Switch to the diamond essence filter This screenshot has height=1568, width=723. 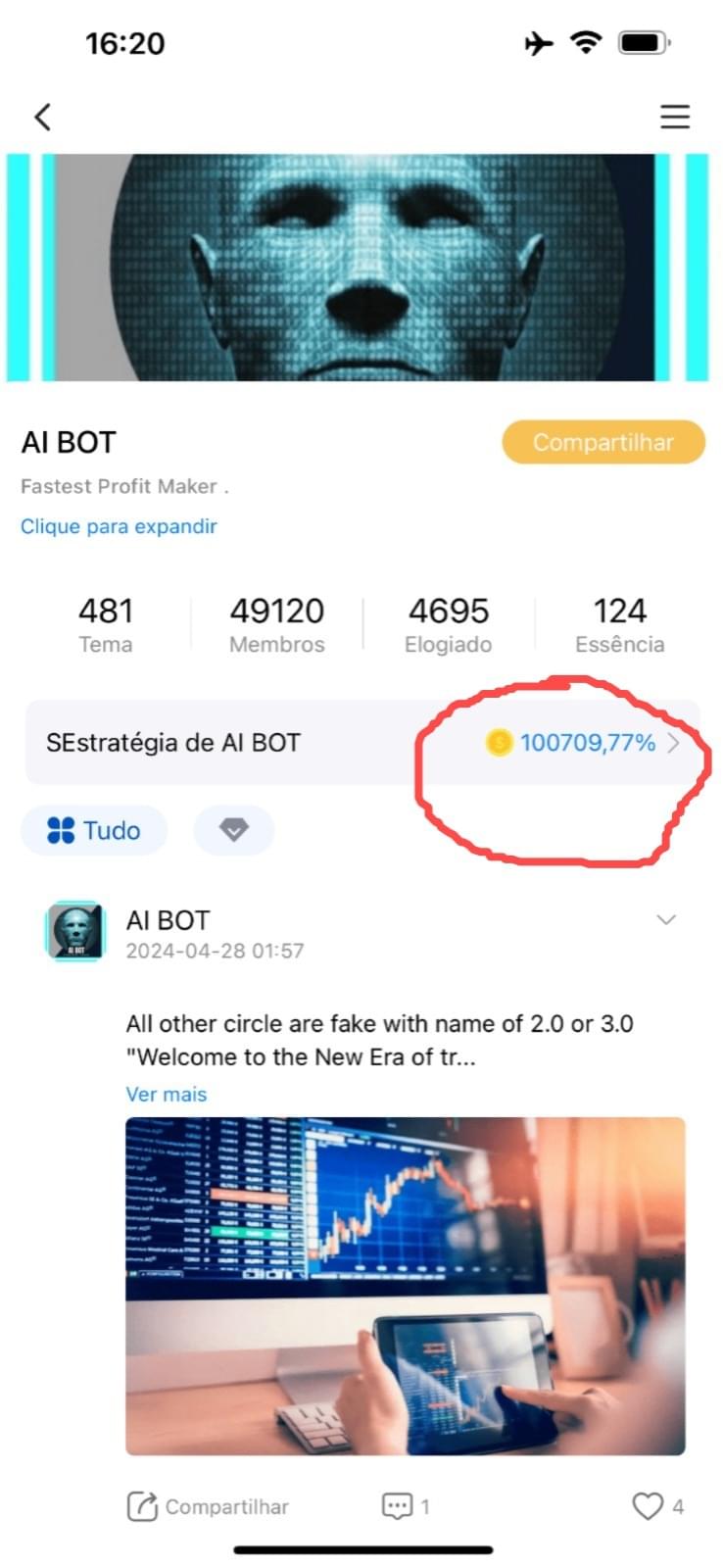point(233,831)
